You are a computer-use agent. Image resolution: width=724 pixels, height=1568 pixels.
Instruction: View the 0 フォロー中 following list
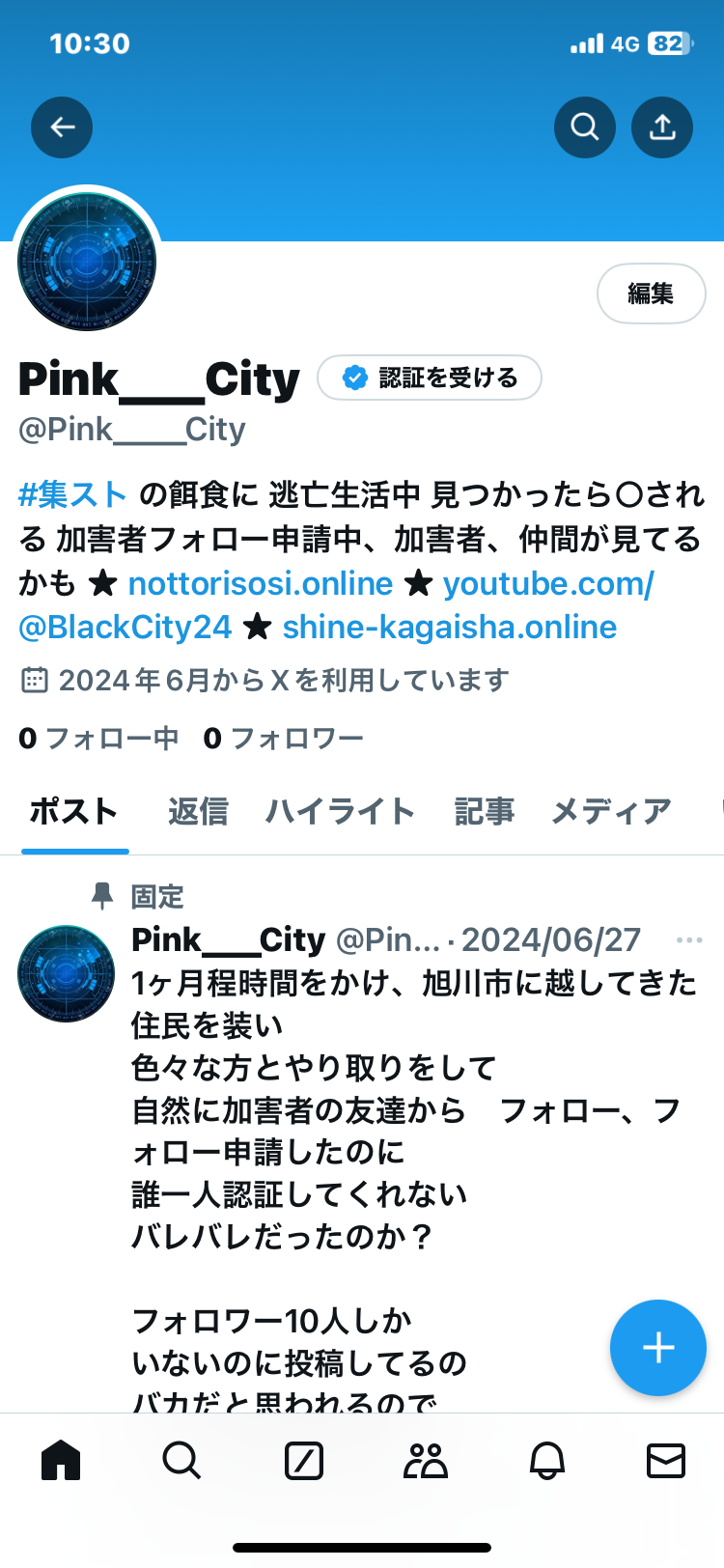click(98, 739)
